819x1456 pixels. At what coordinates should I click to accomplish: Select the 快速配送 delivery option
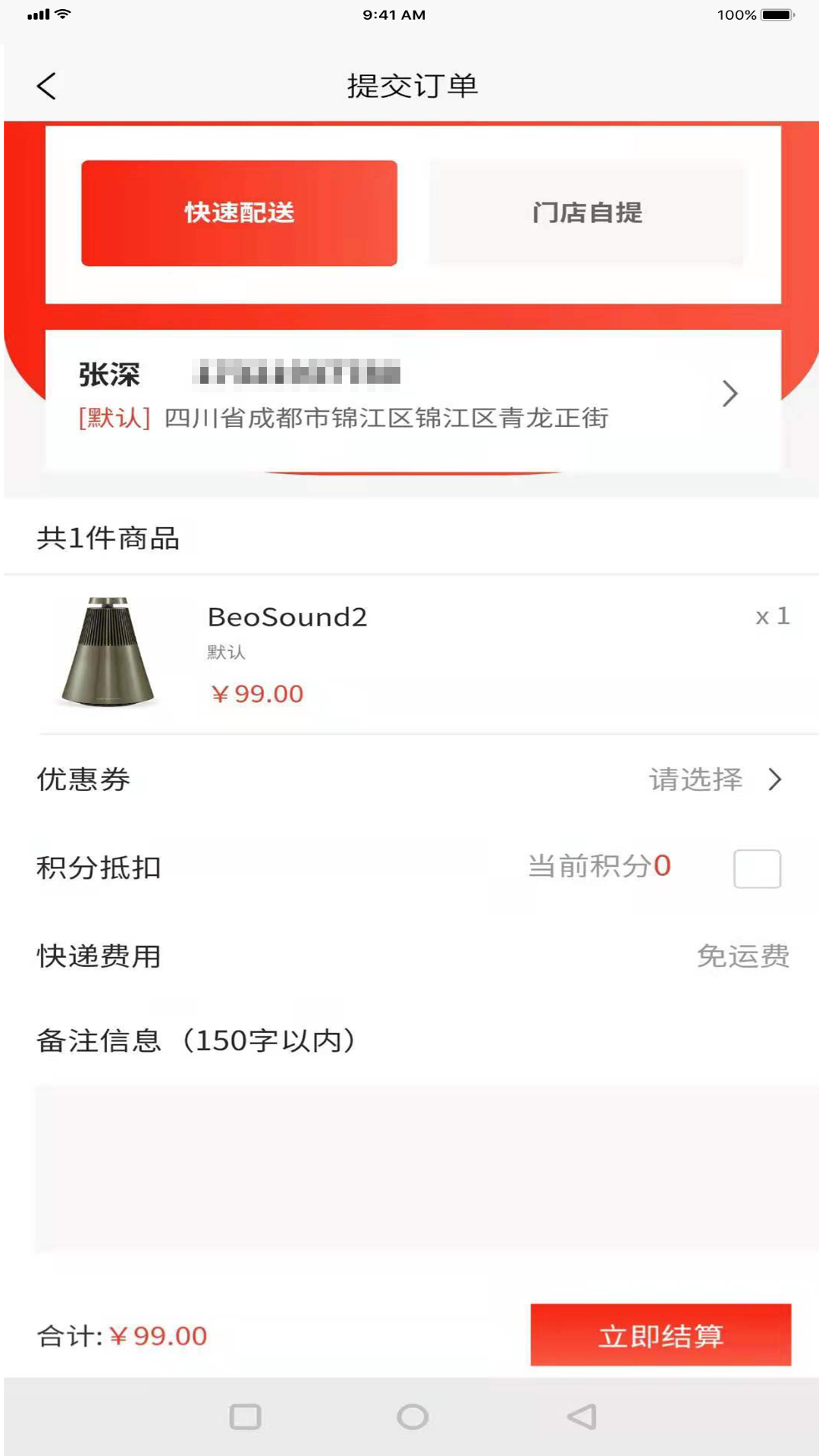click(239, 213)
